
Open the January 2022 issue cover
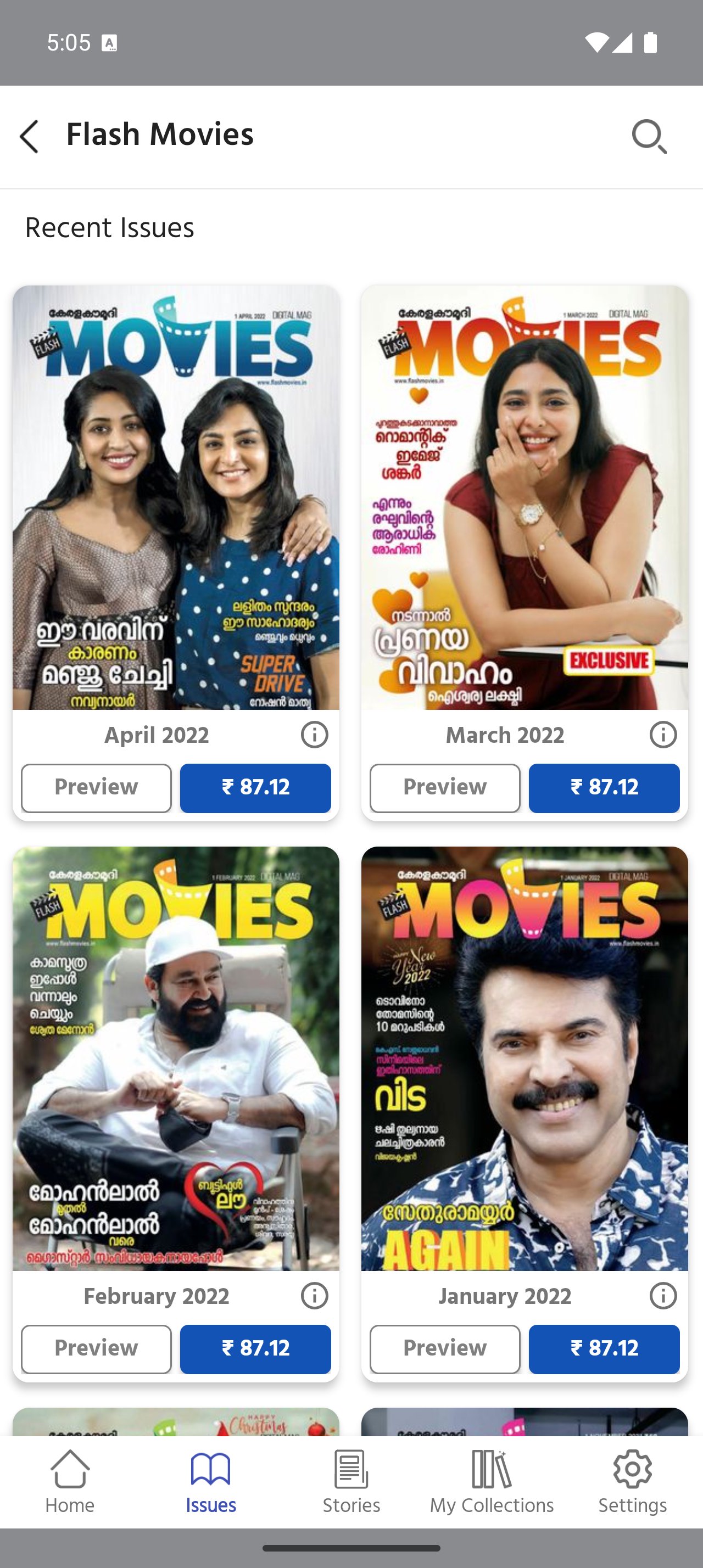pos(524,1058)
